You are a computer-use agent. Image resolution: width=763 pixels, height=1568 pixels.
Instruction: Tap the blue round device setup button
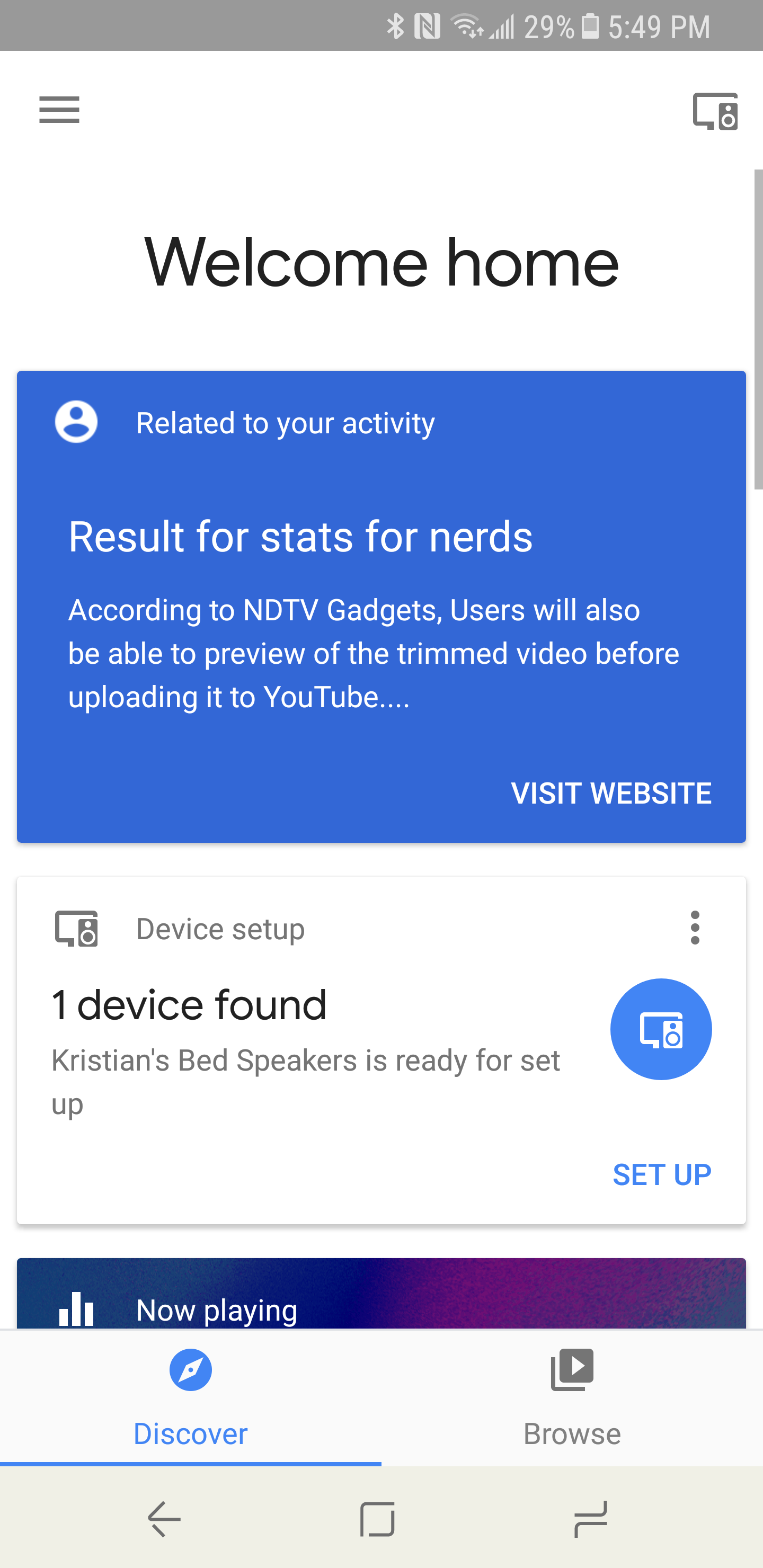pos(661,1029)
